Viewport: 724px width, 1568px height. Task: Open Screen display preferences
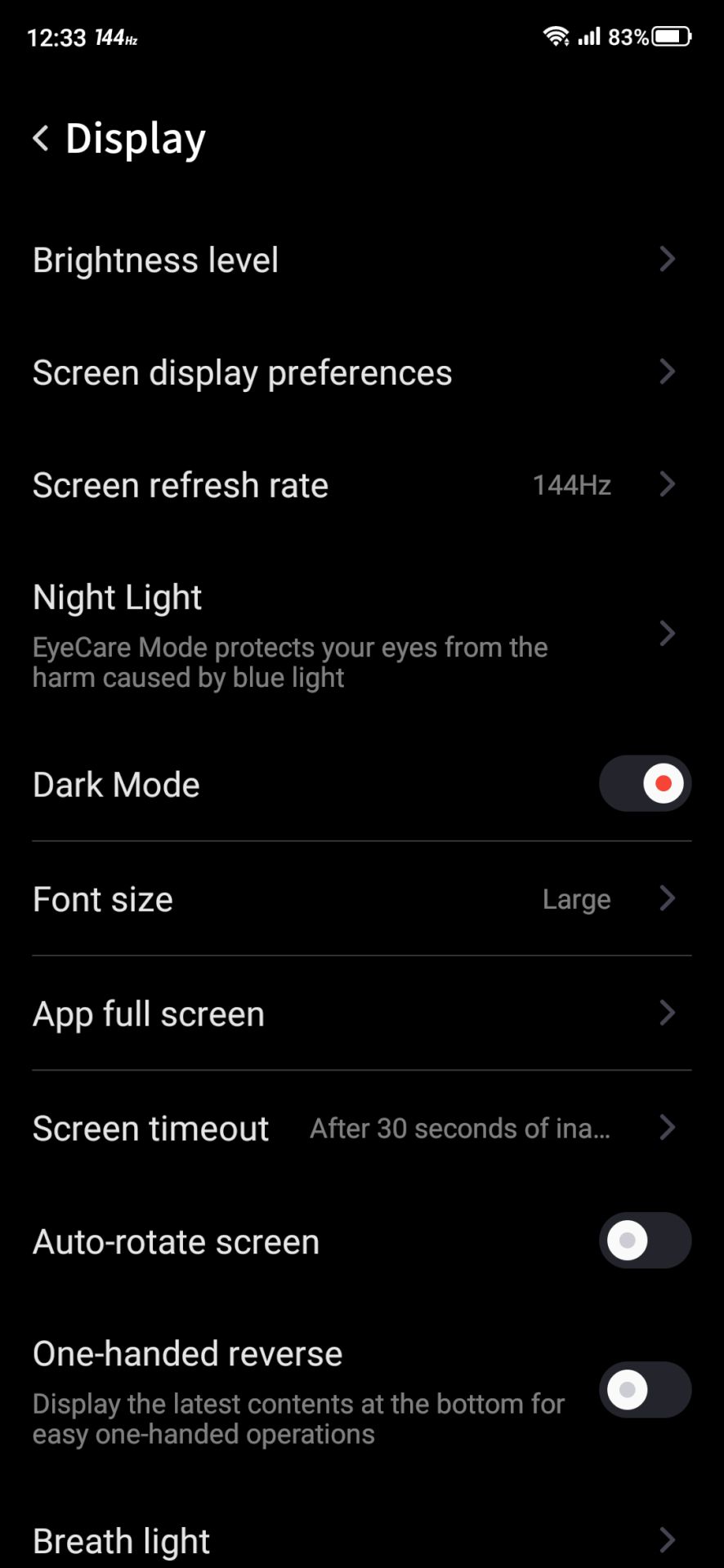click(x=362, y=372)
